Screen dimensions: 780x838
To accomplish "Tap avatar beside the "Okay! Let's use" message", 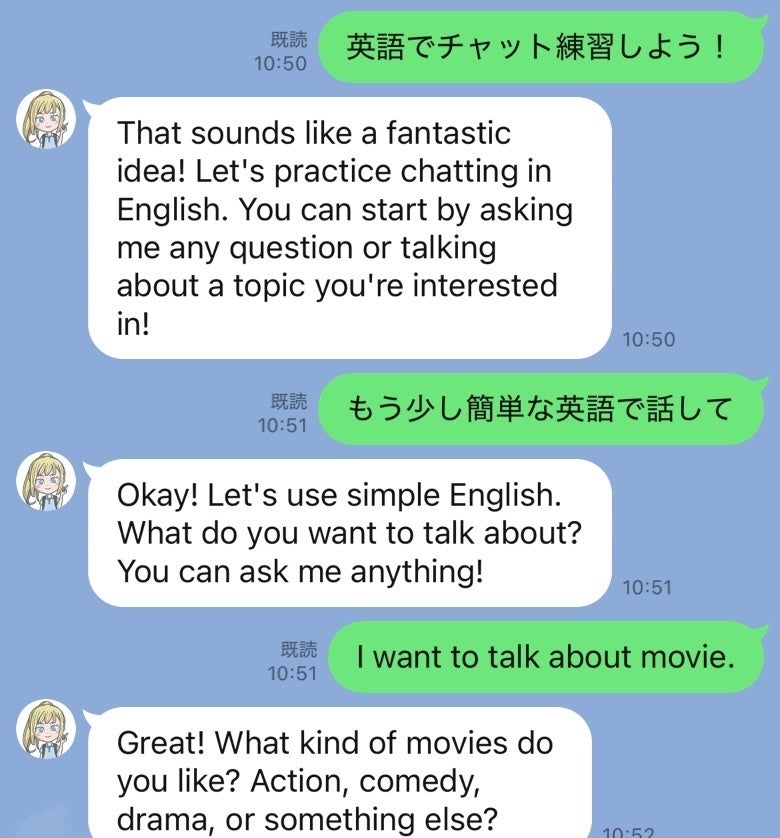I will 46,481.
